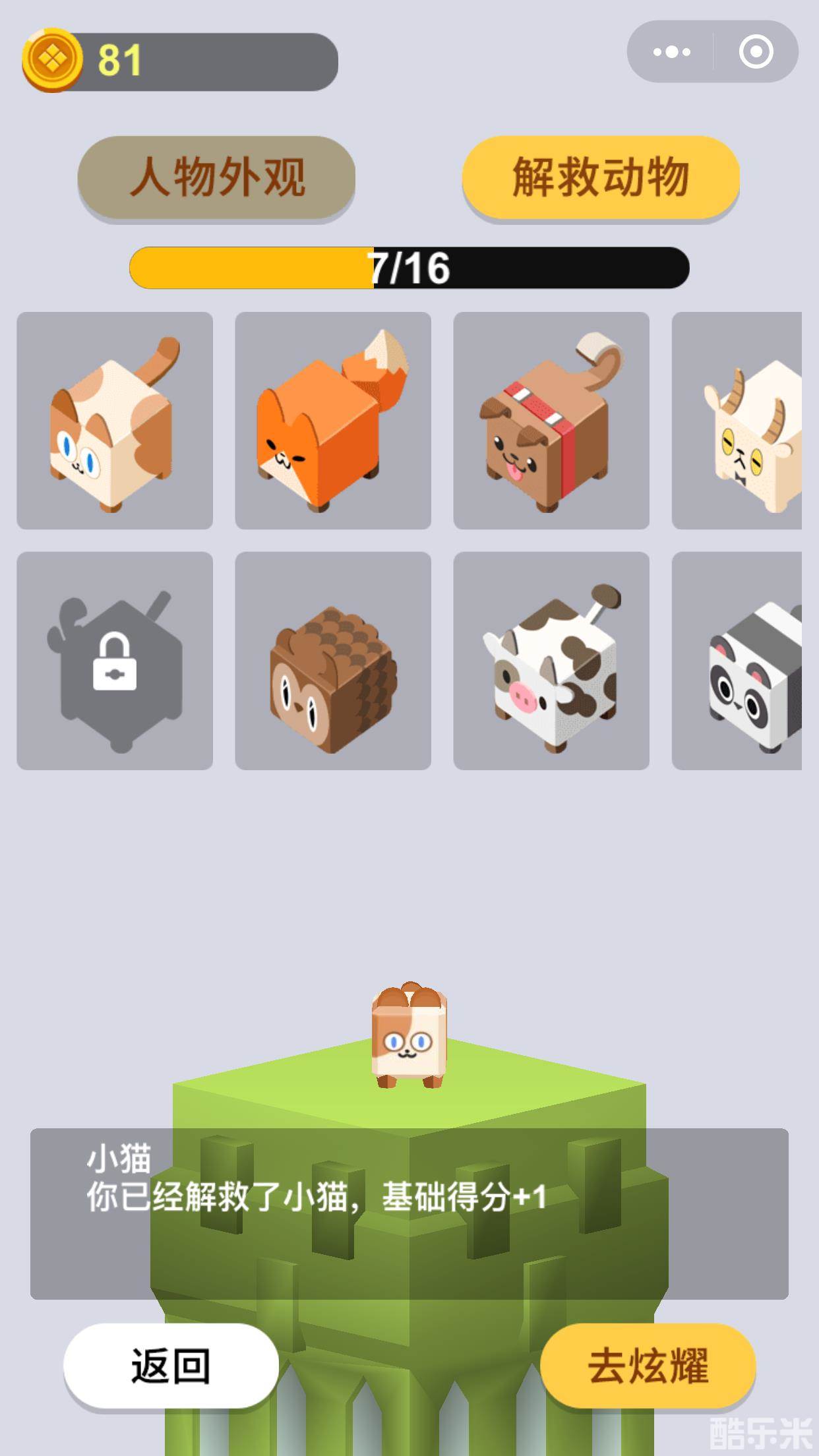This screenshot has height=1456, width=819.
Task: Switch to the 人物外观 tab
Action: coord(216,177)
